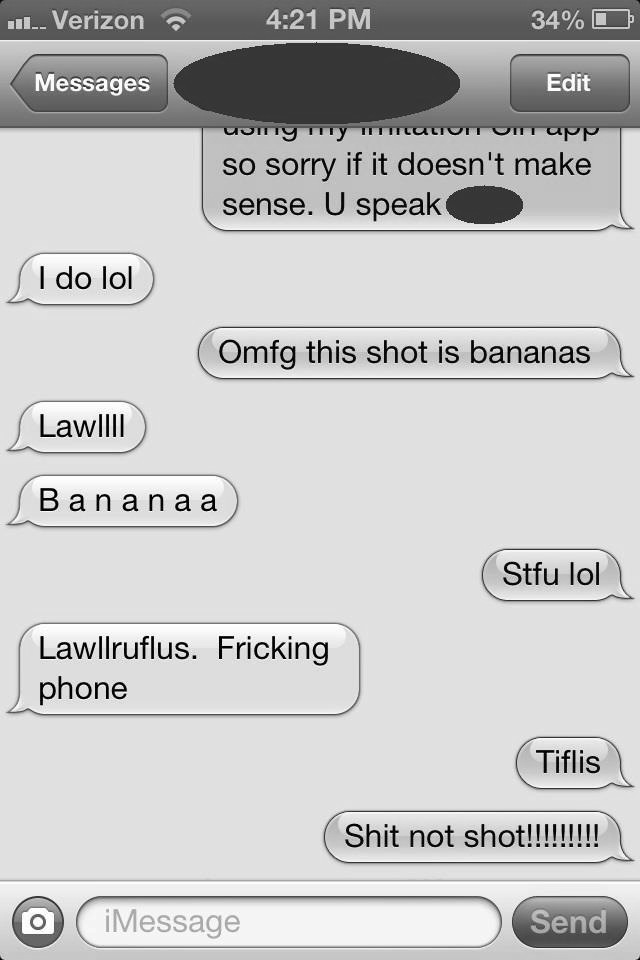The width and height of the screenshot is (640, 960).
Task: Open the camera attachment button
Action: point(38,921)
